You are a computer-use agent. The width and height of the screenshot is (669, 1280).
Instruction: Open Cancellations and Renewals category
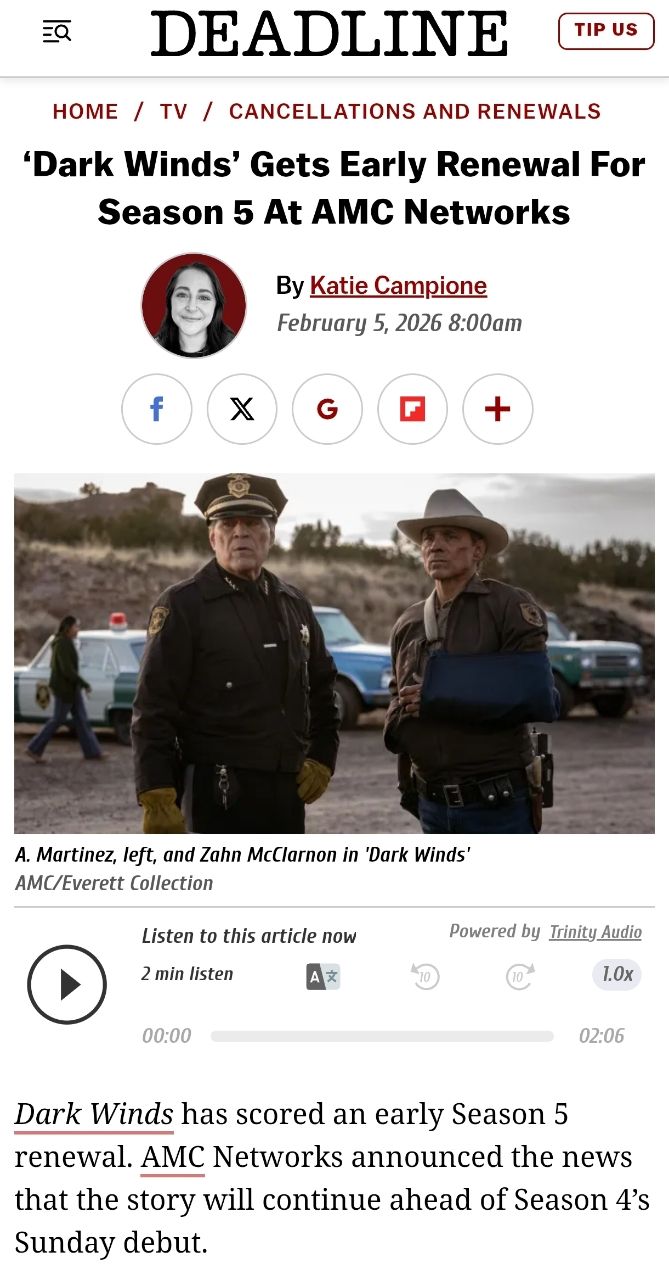415,111
